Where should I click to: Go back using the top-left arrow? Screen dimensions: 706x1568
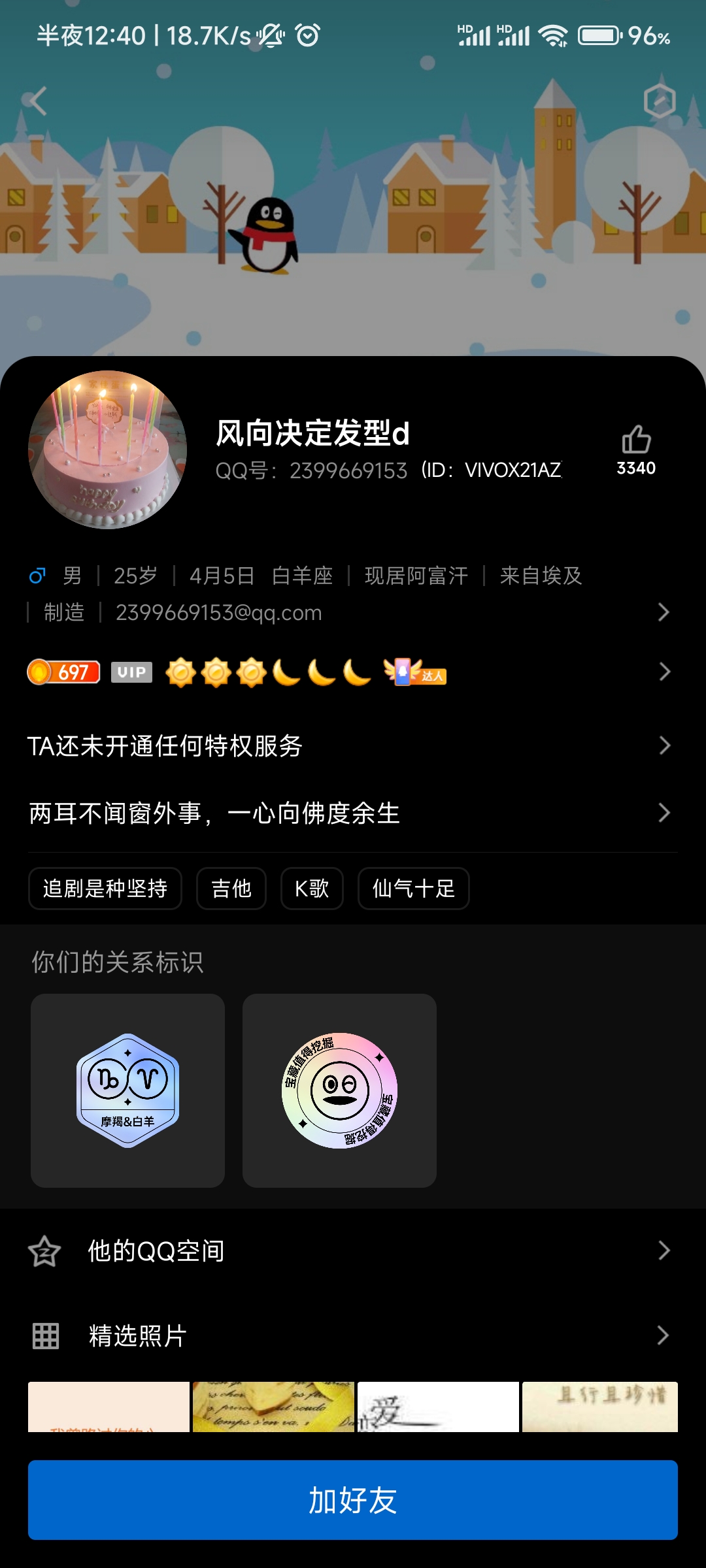[36, 101]
